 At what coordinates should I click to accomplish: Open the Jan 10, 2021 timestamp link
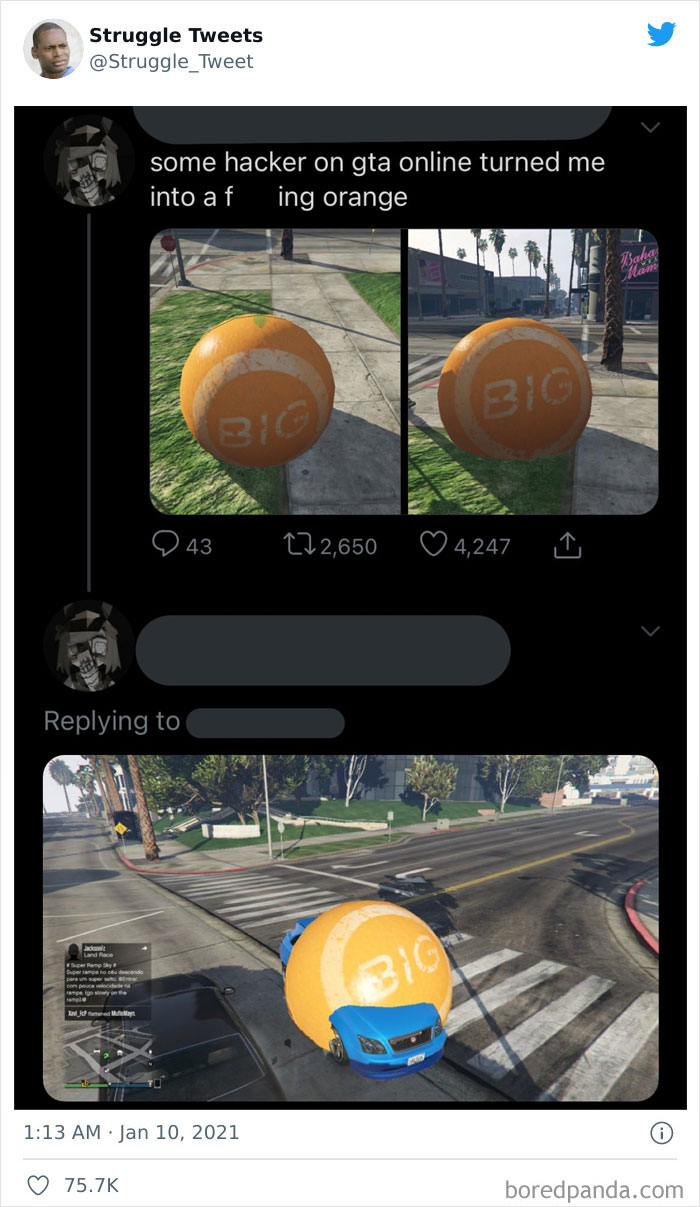[x=131, y=1133]
